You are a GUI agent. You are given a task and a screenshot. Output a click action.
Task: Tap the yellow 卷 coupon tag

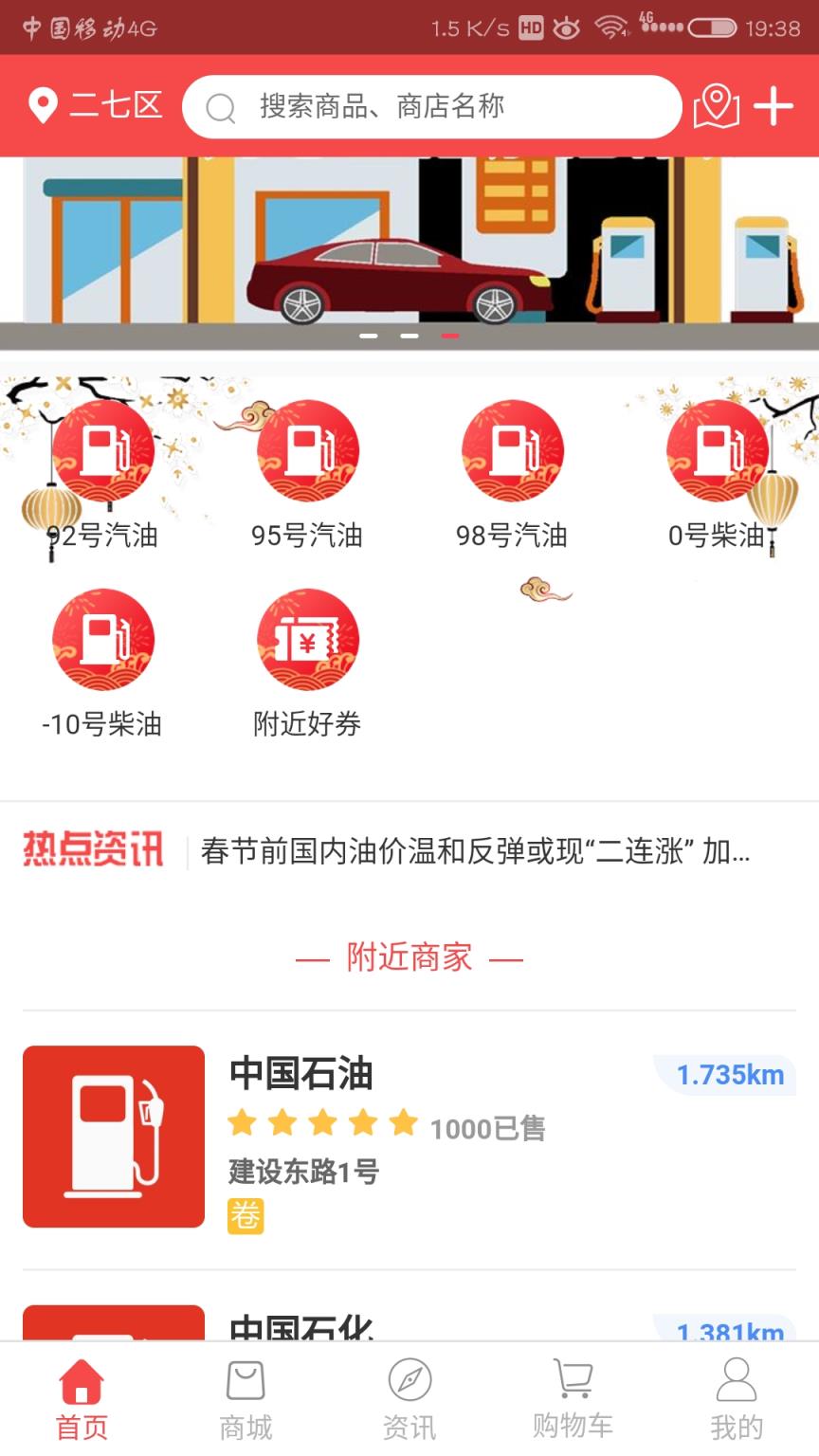245,1218
